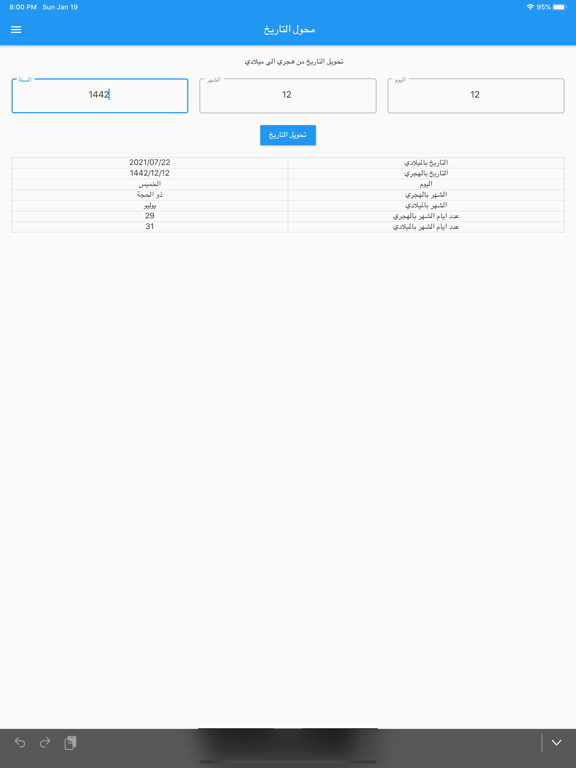The height and width of the screenshot is (768, 576).
Task: Select the month input field
Action: [288, 96]
